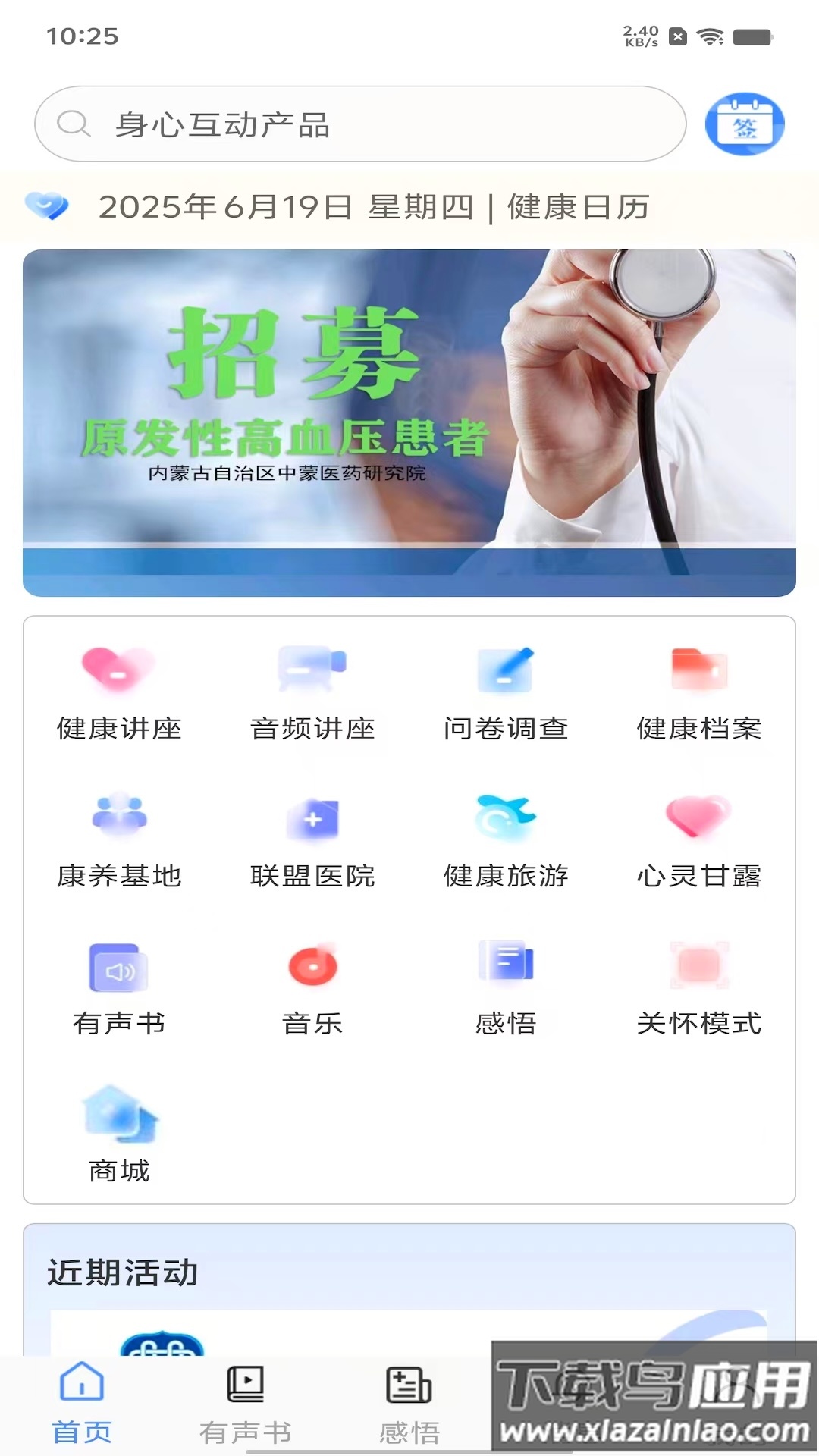Tap the hypertension recruitment banner

[x=409, y=422]
